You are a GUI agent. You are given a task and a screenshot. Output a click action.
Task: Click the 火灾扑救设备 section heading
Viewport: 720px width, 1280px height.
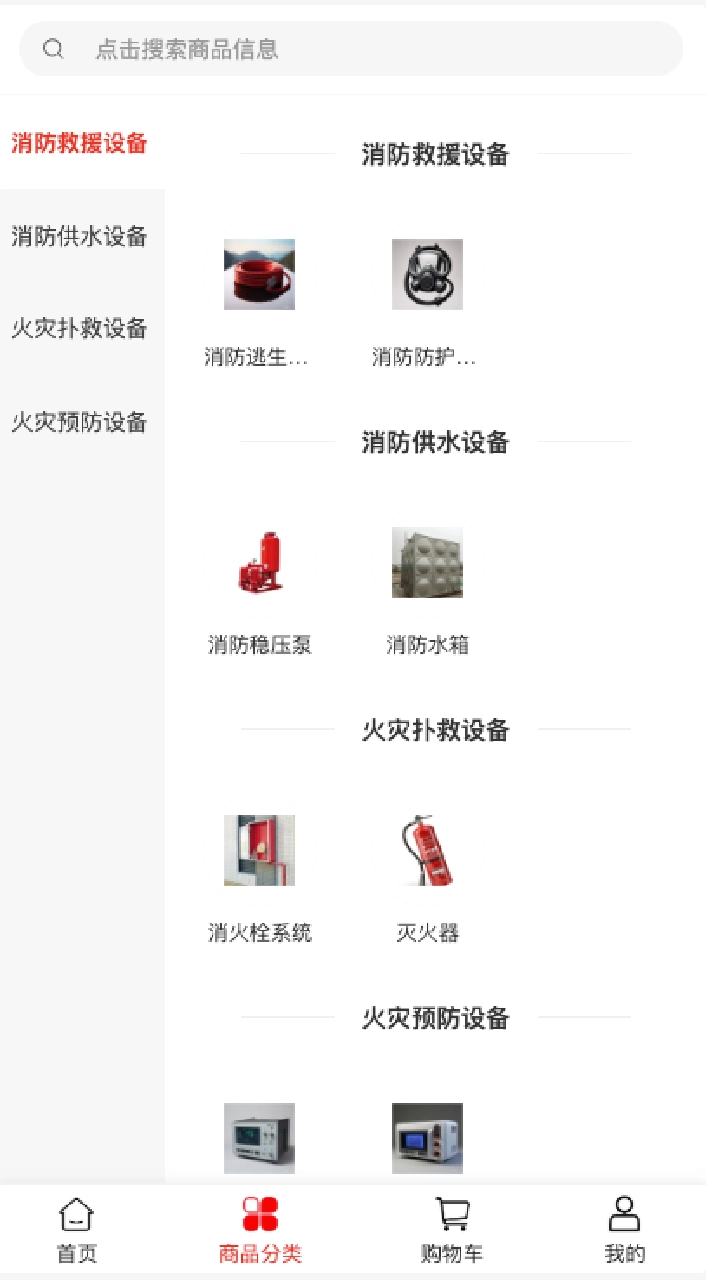click(435, 731)
